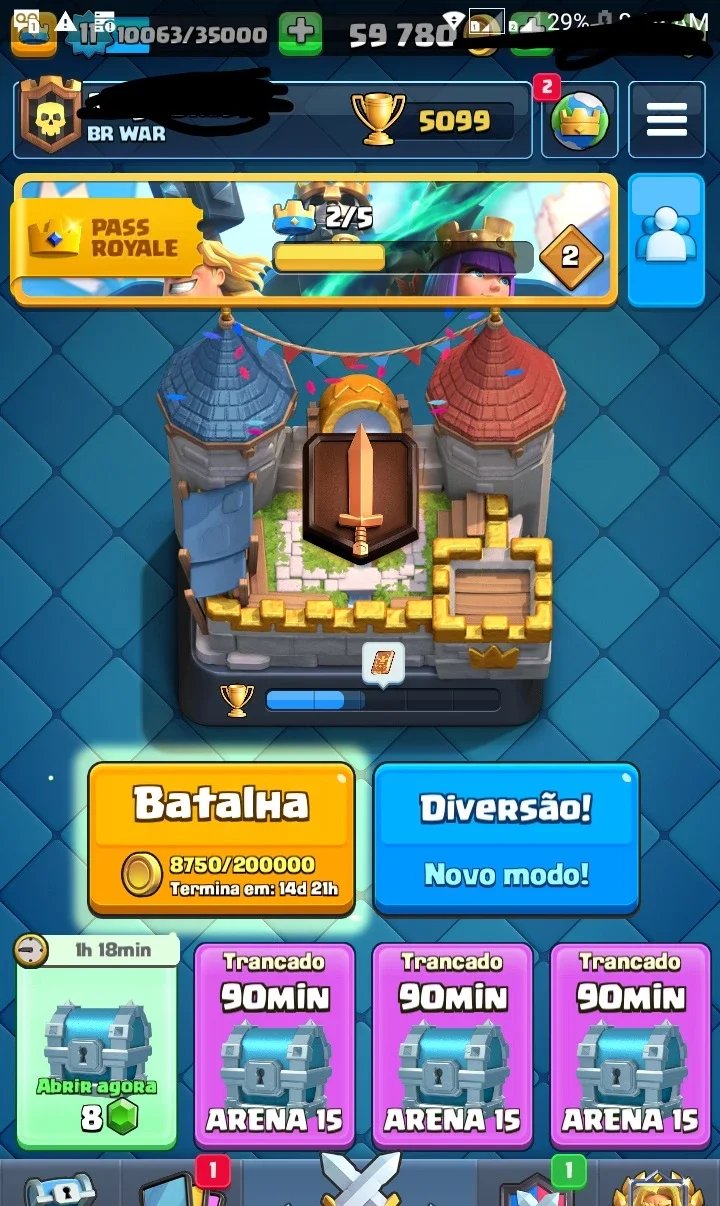Open the friends social panel
This screenshot has height=1206, width=720.
(667, 240)
